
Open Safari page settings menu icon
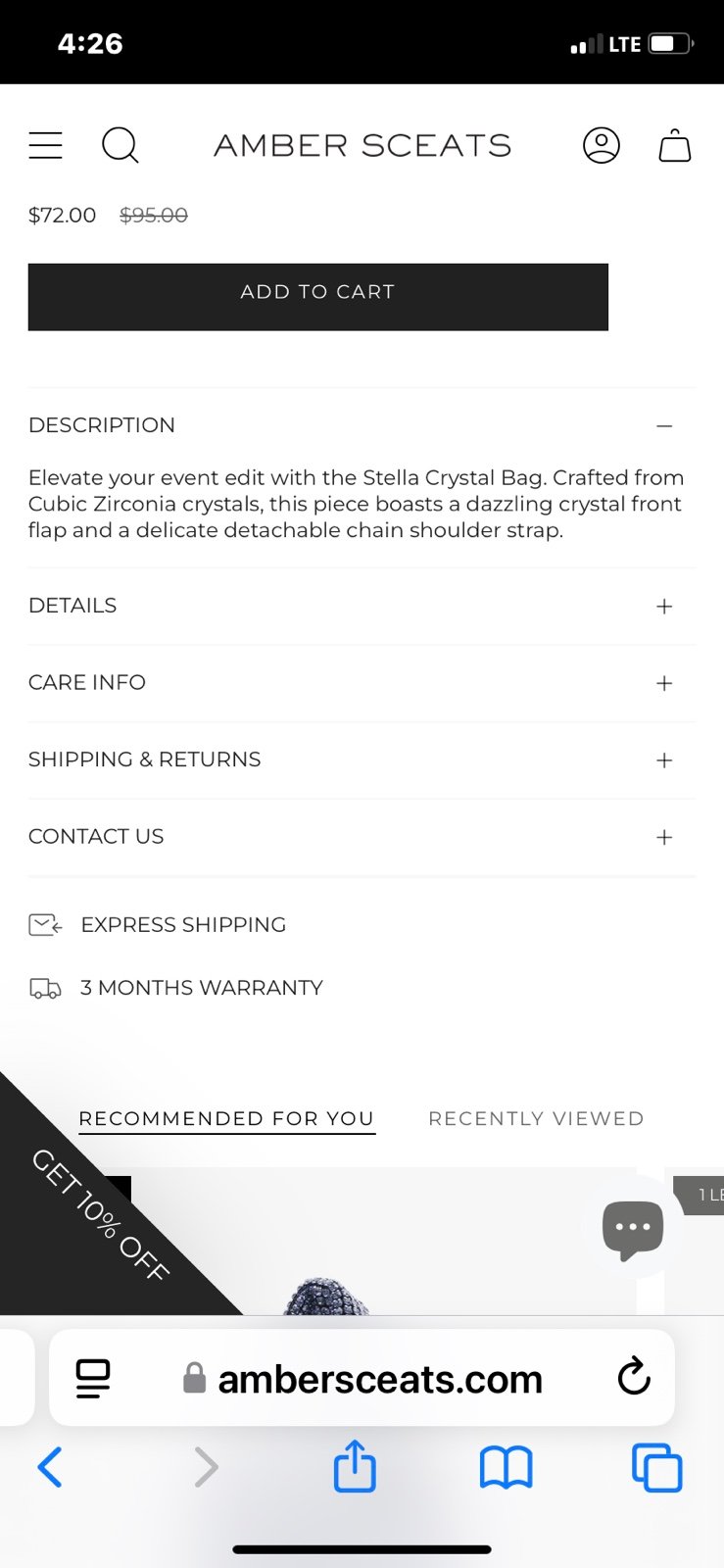93,1378
